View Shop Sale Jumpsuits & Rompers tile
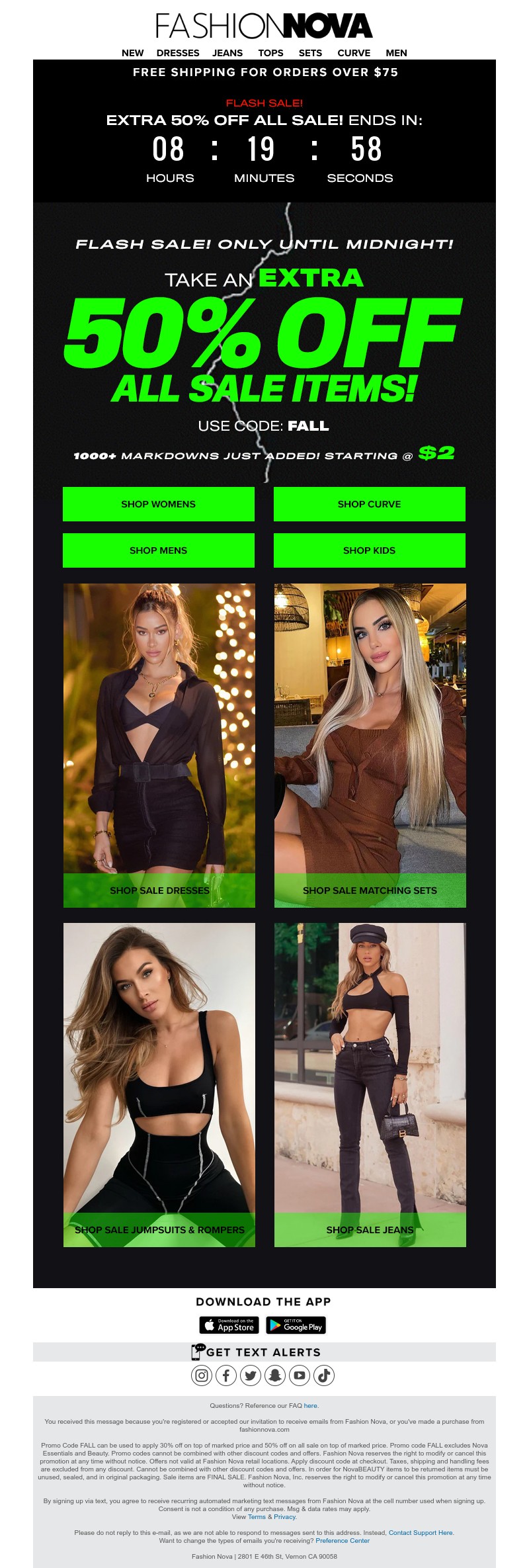529x1568 pixels. [159, 1085]
